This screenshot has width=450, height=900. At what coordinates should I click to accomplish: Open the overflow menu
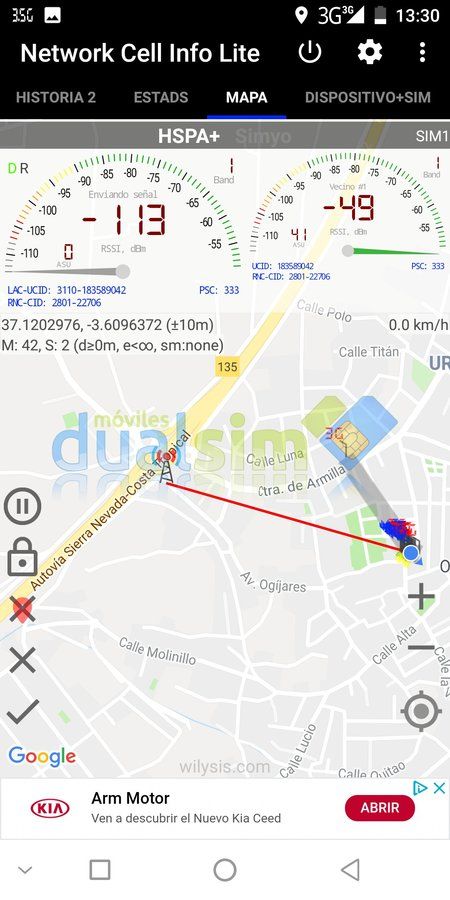422,53
